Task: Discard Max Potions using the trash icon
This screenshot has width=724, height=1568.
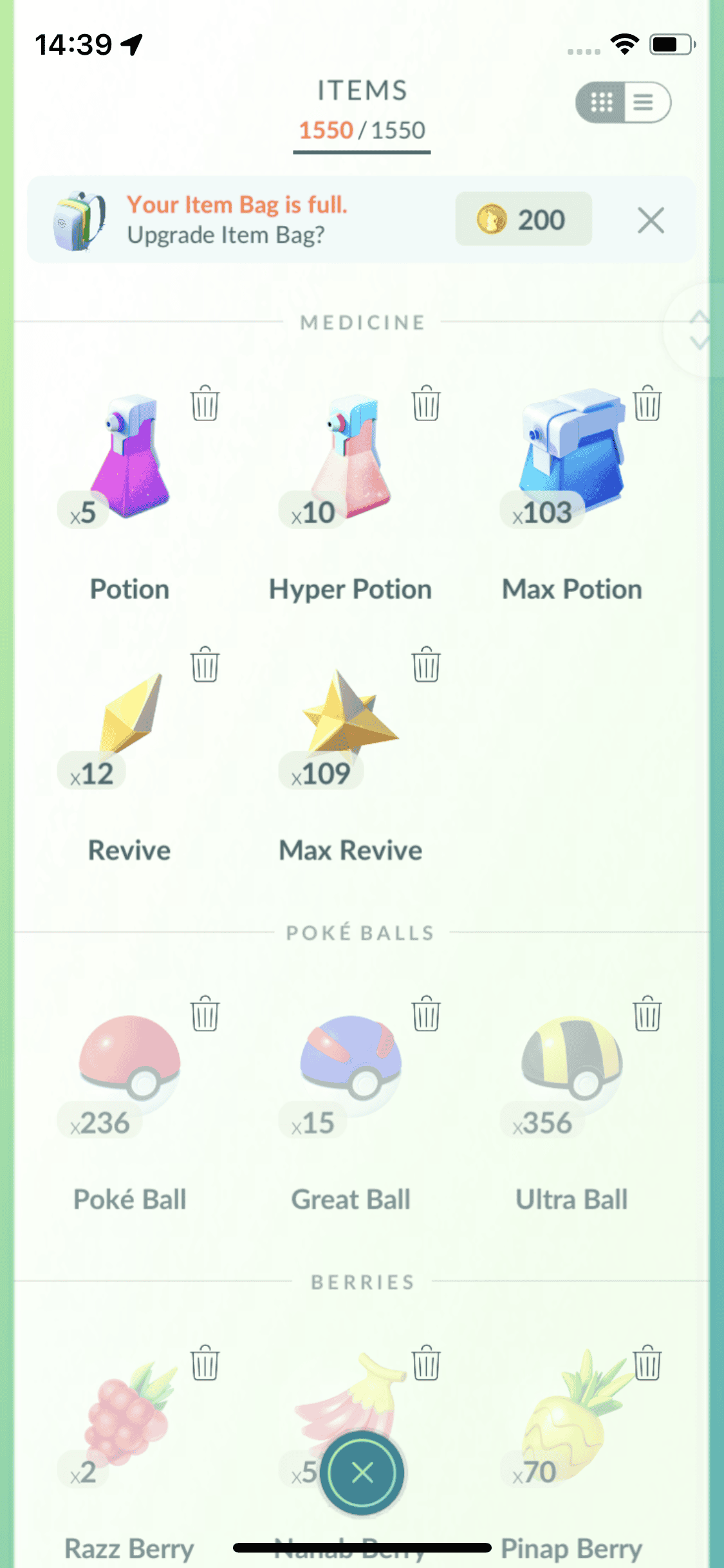Action: (647, 404)
